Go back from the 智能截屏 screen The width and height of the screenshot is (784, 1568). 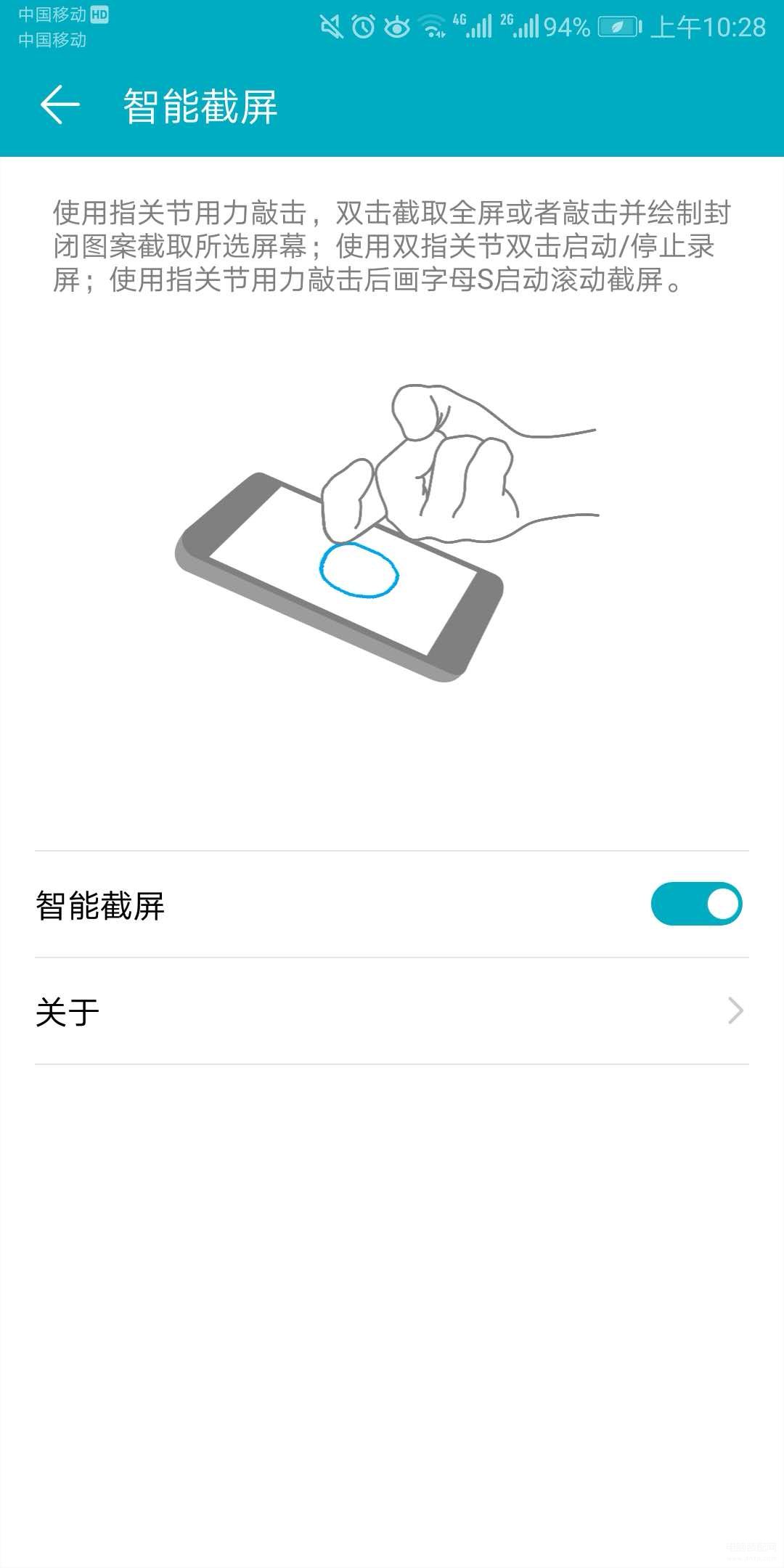coord(60,105)
